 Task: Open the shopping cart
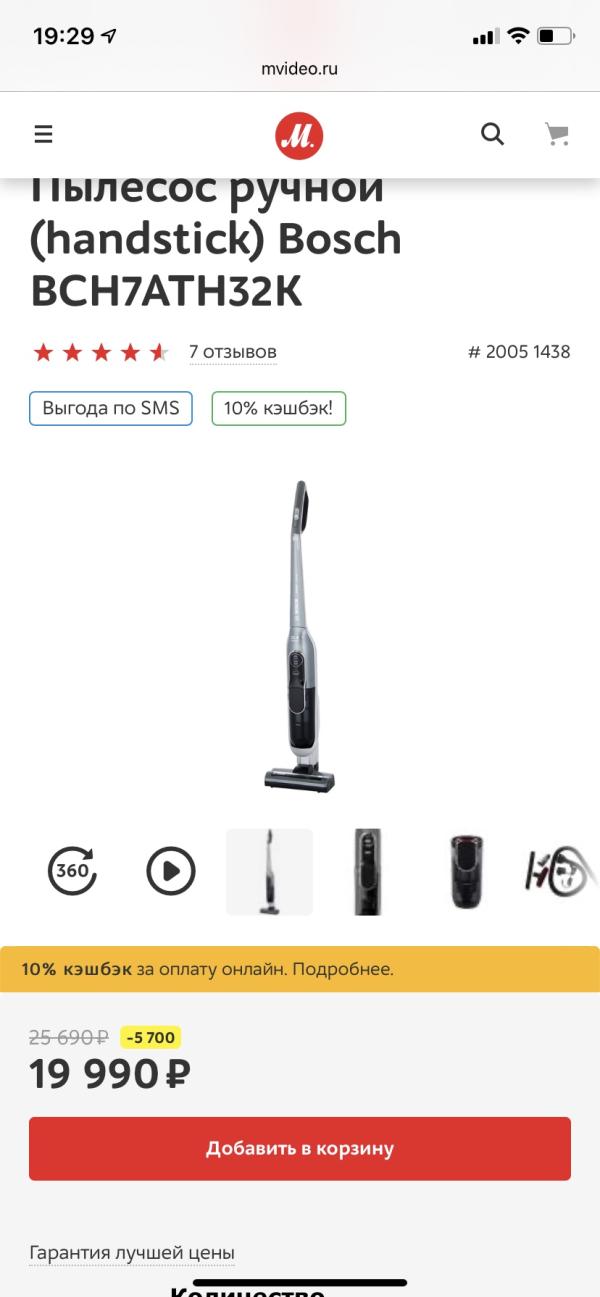[556, 134]
